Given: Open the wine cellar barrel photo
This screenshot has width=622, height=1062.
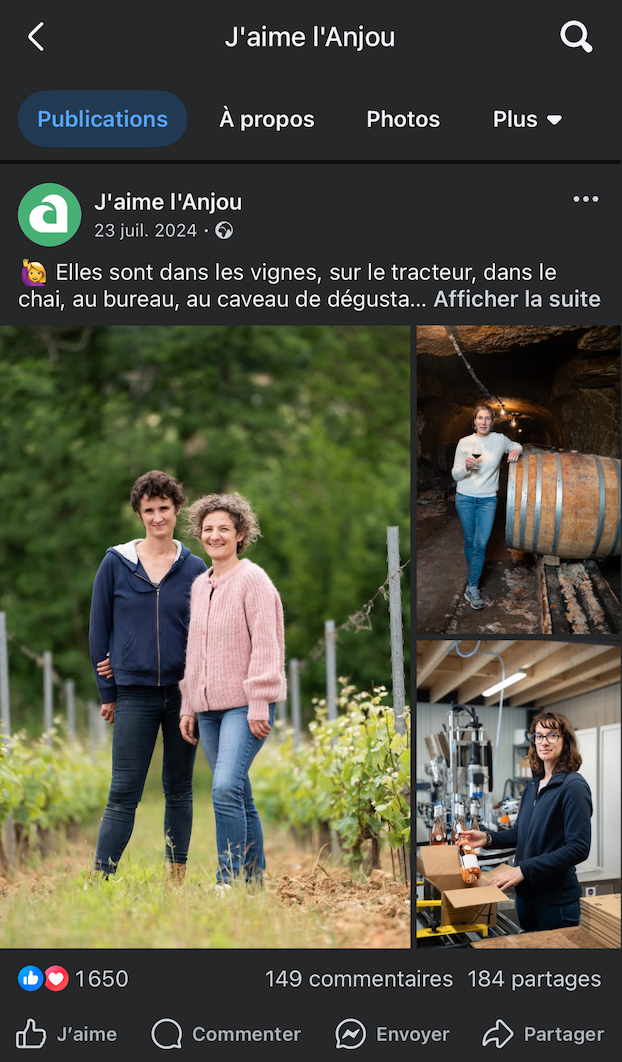Looking at the screenshot, I should point(518,480).
